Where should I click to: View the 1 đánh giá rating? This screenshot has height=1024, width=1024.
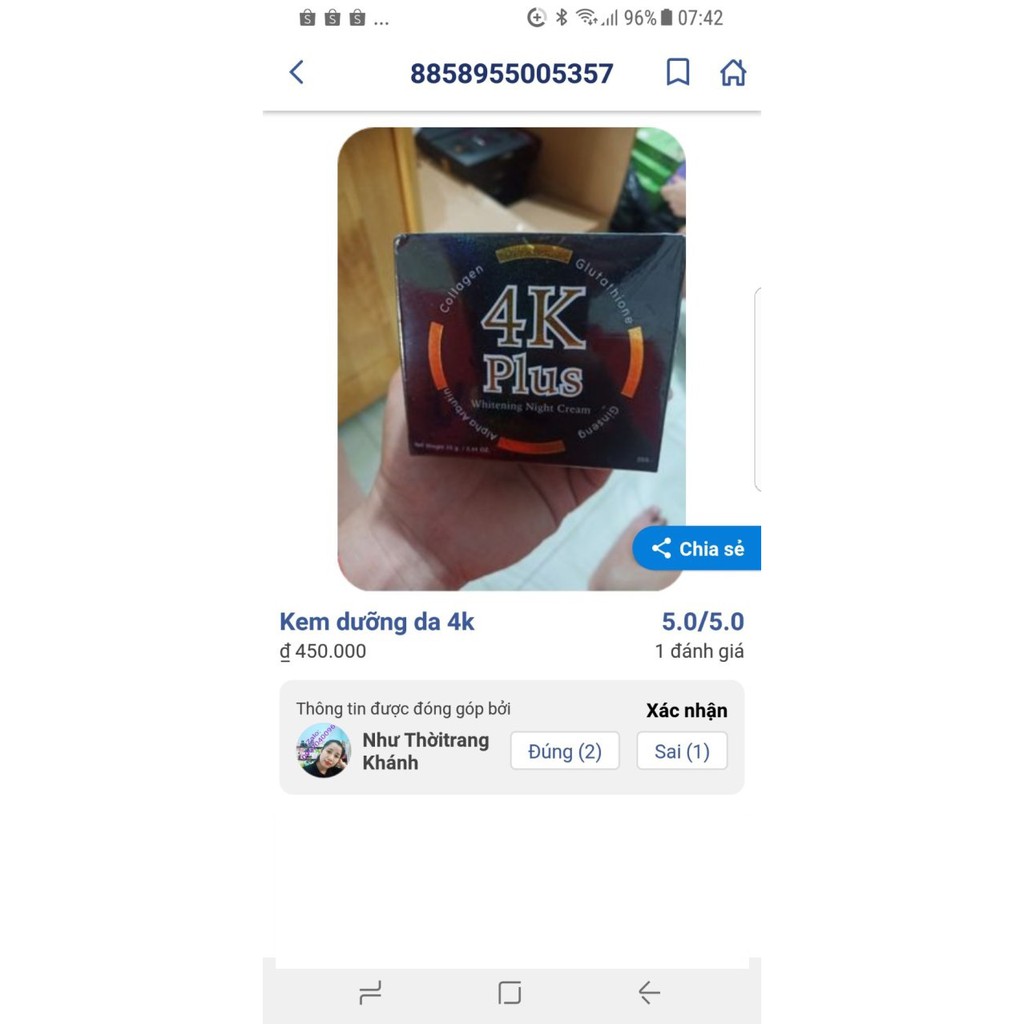(x=699, y=651)
